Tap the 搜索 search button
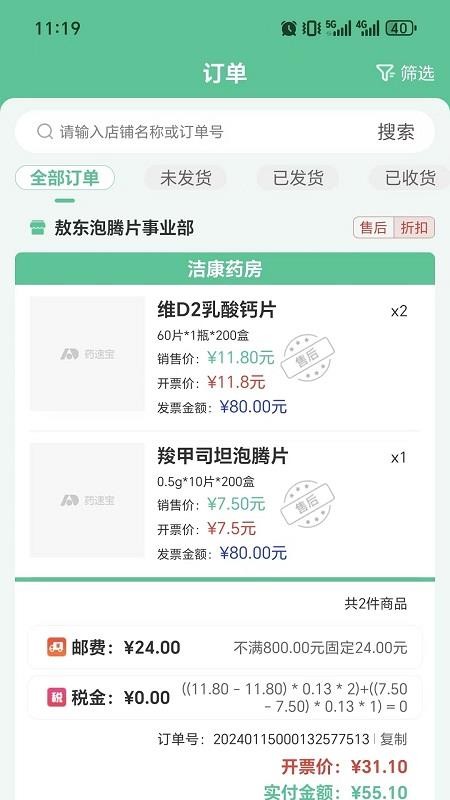Viewport: 450px width, 800px height. click(x=396, y=132)
